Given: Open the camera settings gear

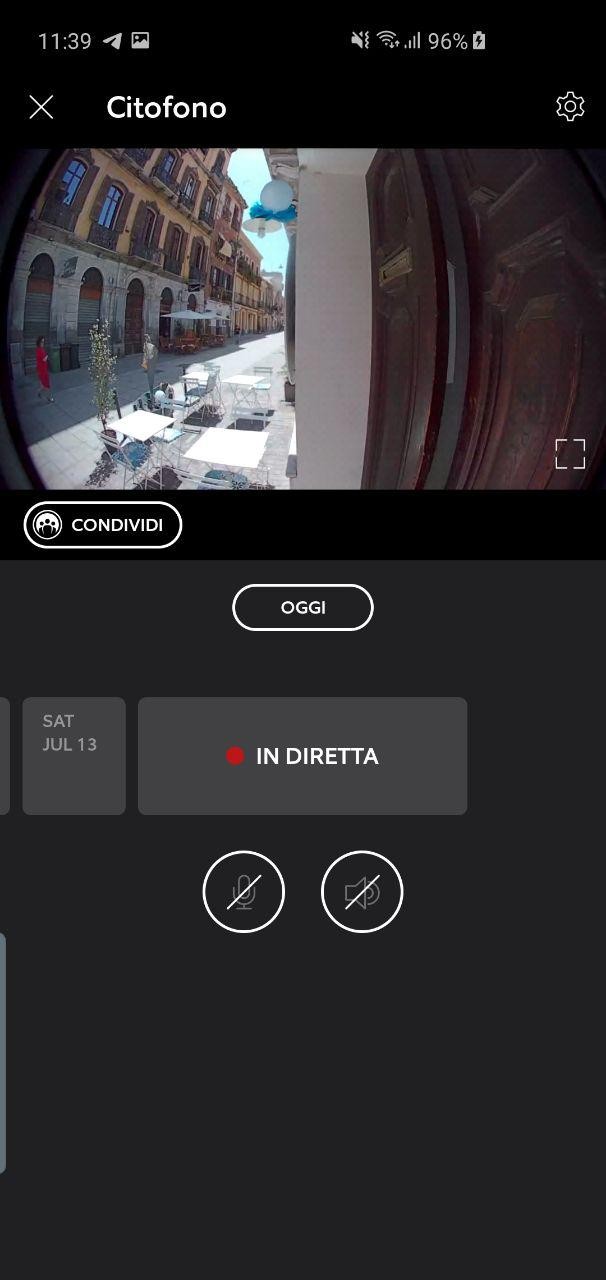Looking at the screenshot, I should pyautogui.click(x=570, y=107).
